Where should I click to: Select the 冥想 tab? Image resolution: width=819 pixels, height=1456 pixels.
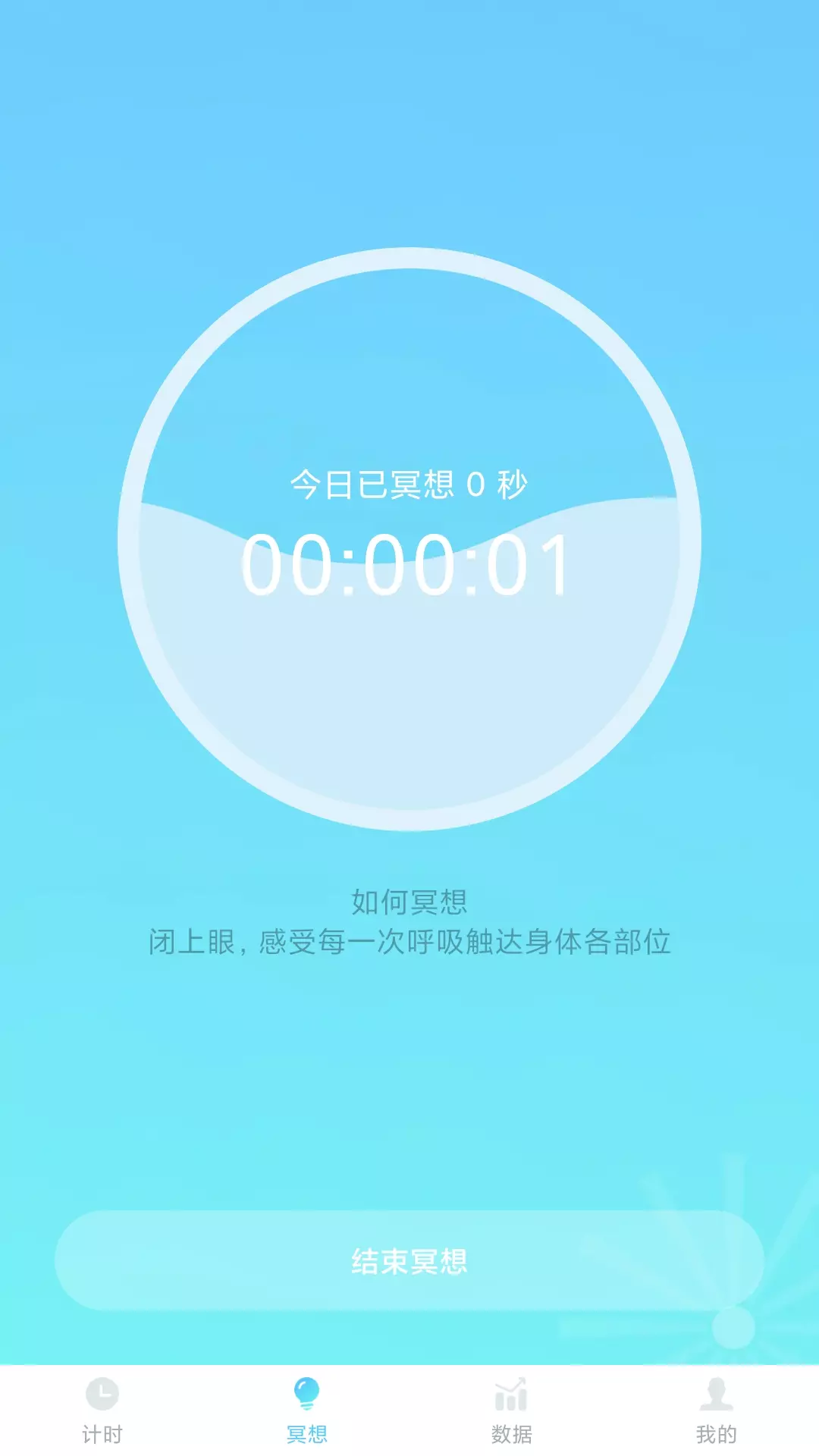click(307, 1410)
